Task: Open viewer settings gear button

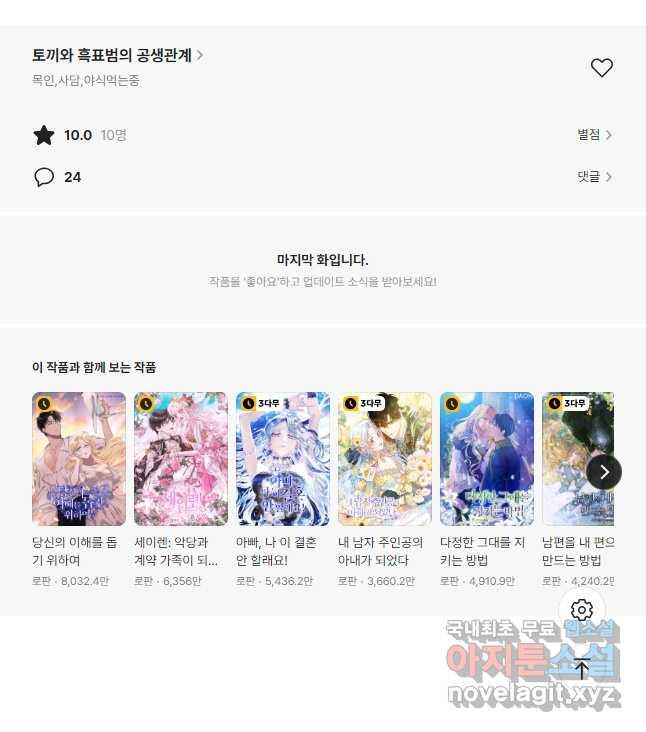Action: pos(582,610)
